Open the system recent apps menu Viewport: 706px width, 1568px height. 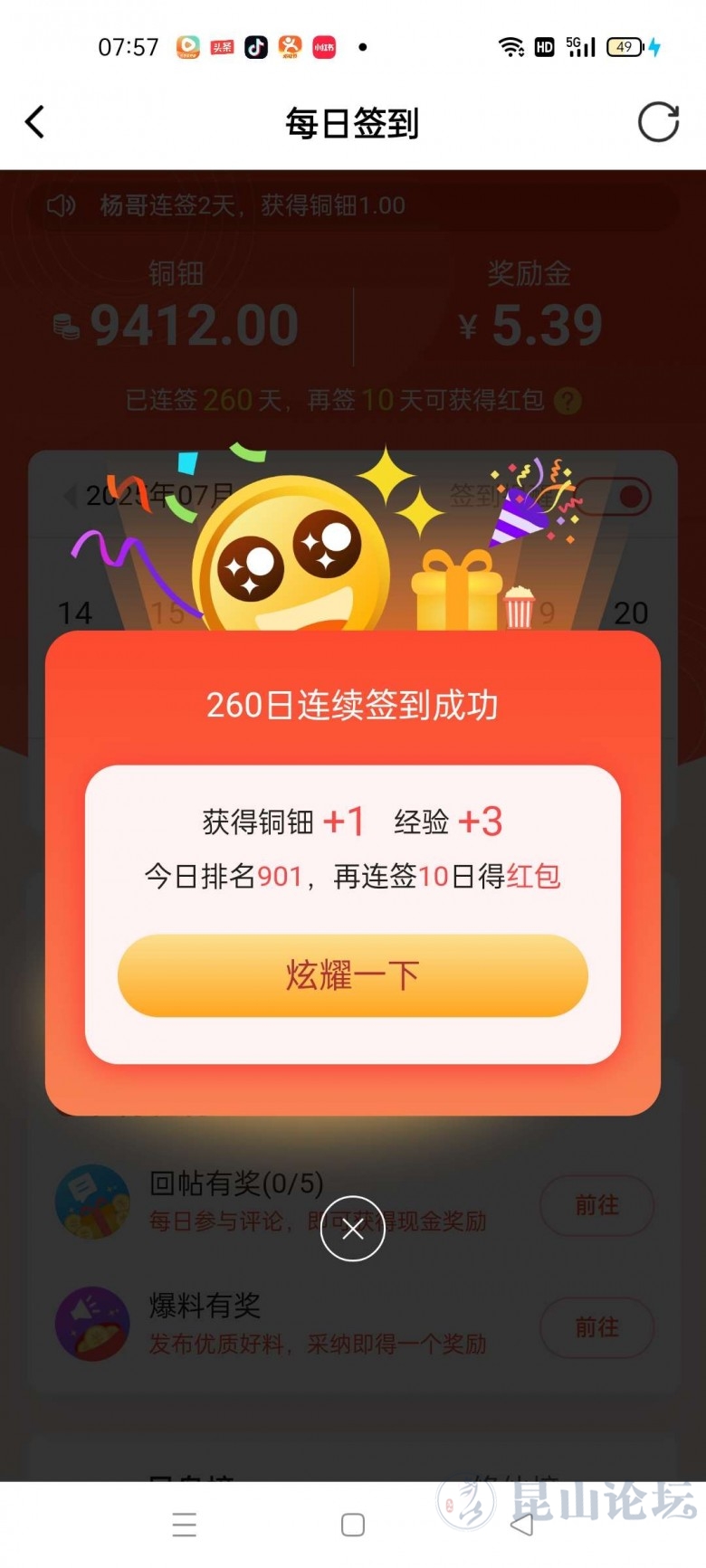click(x=184, y=1525)
